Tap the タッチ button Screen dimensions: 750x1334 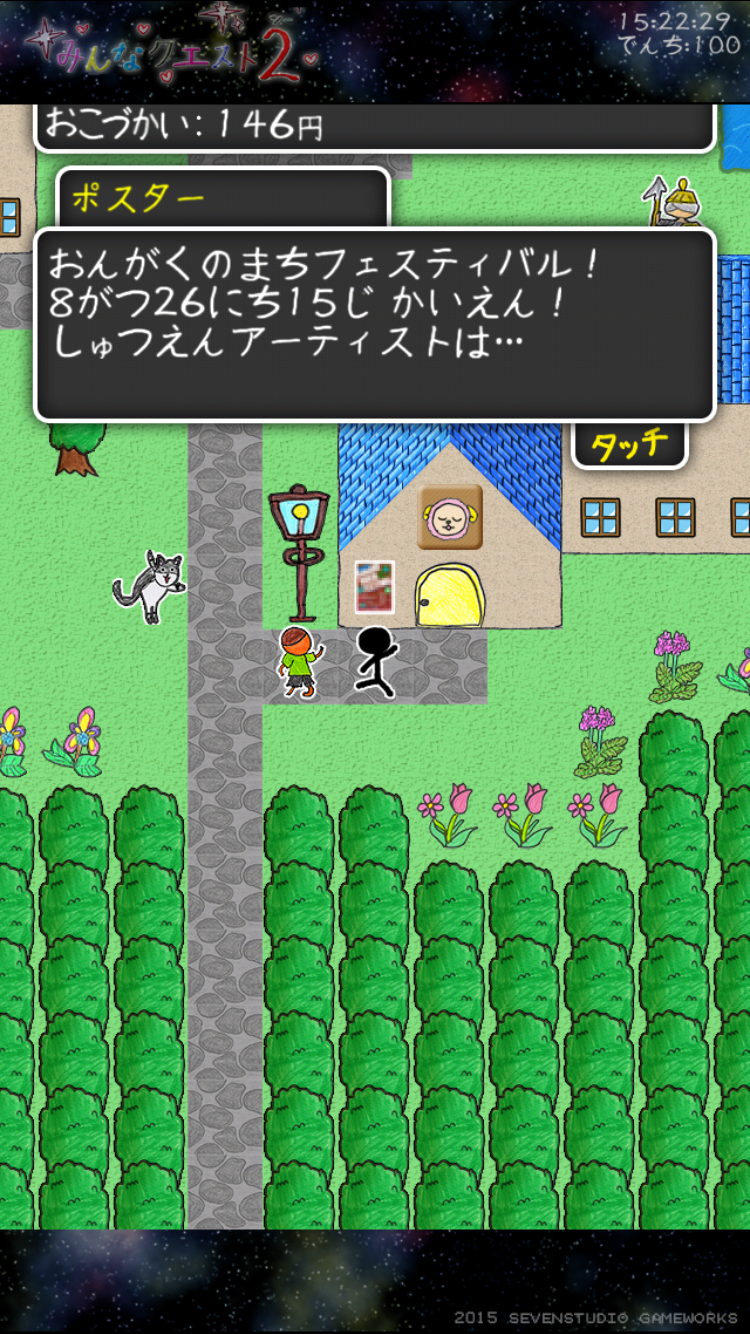[x=629, y=445]
